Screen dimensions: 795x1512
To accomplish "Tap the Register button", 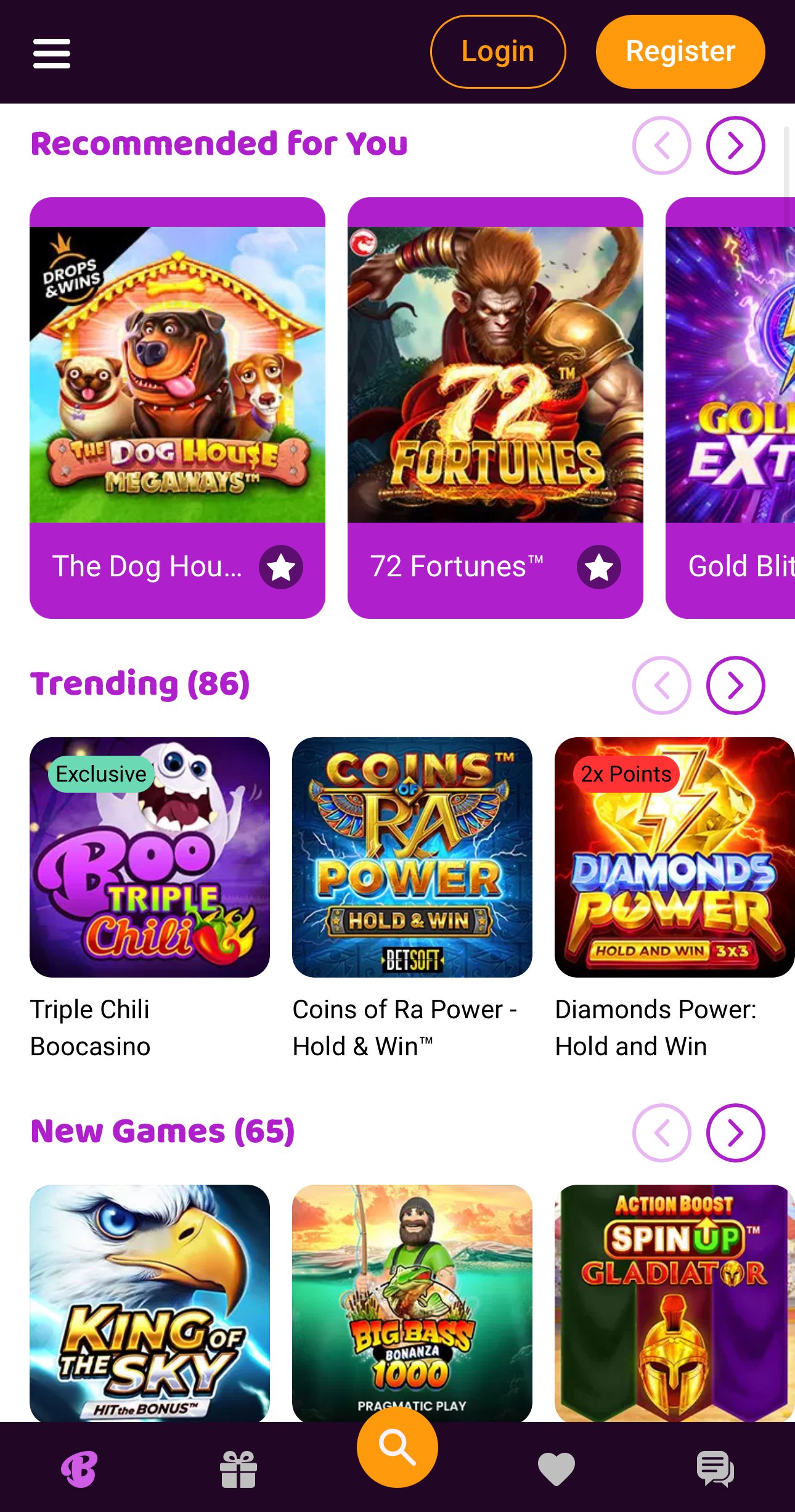I will (x=680, y=52).
